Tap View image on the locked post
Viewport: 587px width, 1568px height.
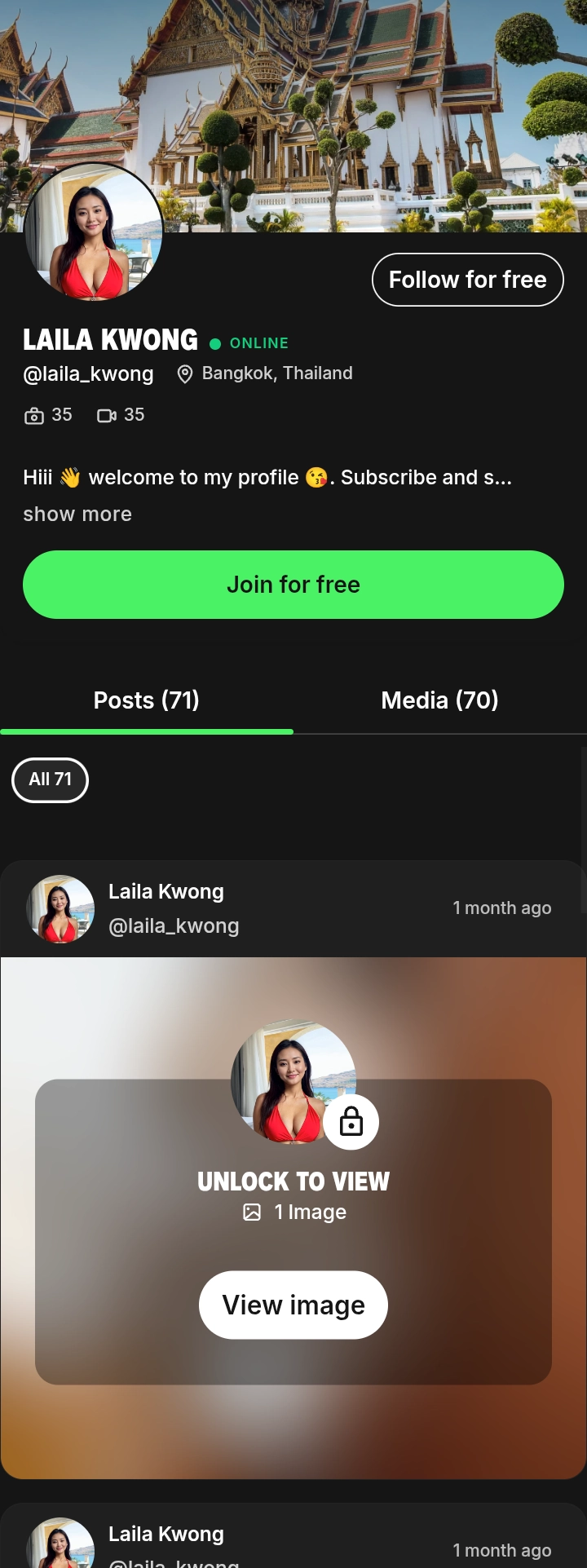coord(293,1305)
